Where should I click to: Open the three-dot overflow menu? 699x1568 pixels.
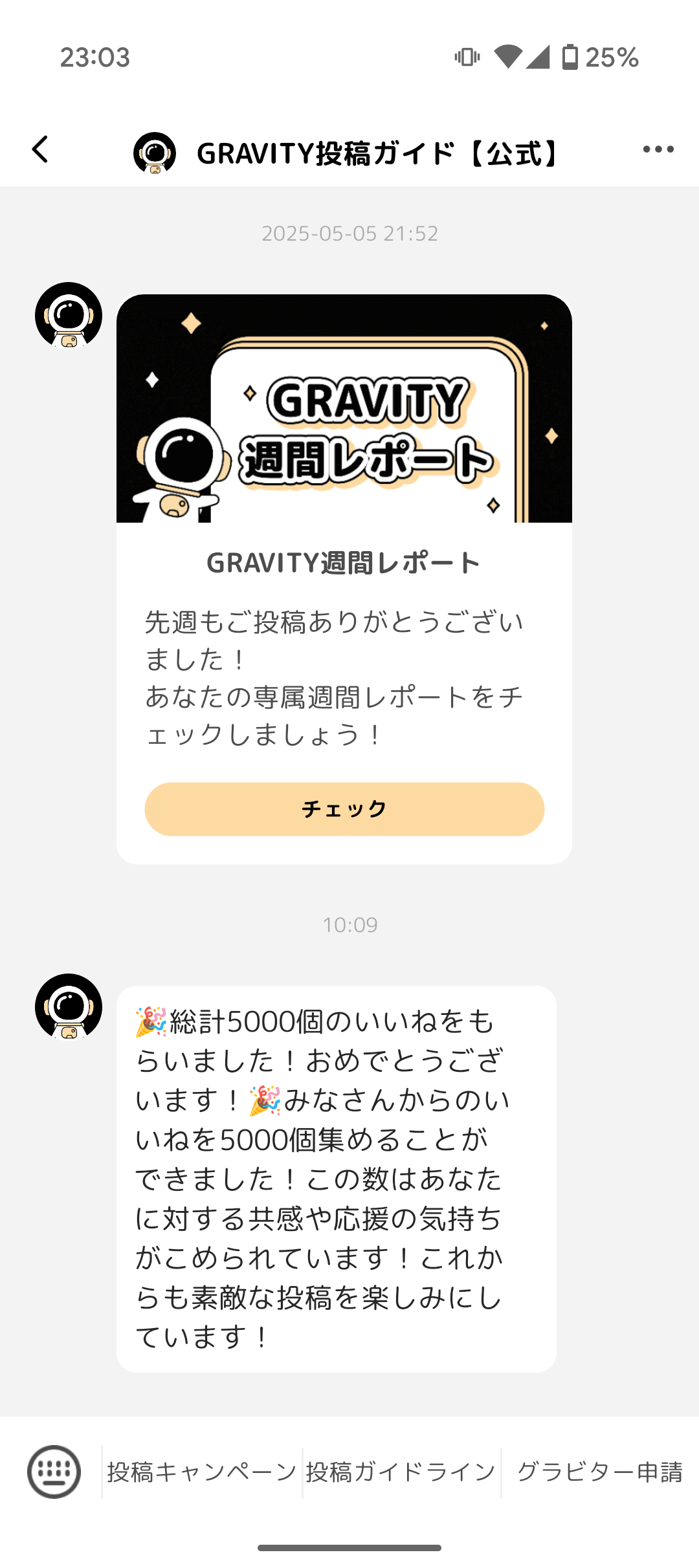[658, 150]
